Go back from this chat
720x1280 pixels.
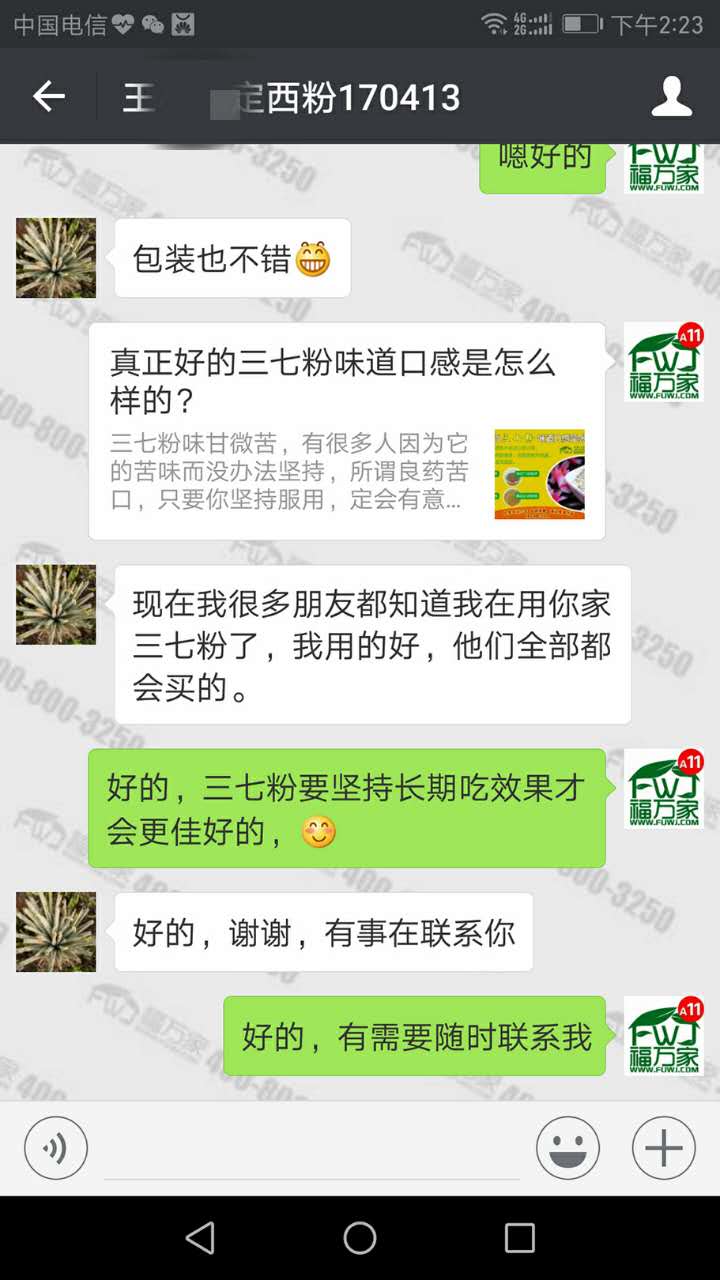[x=48, y=97]
